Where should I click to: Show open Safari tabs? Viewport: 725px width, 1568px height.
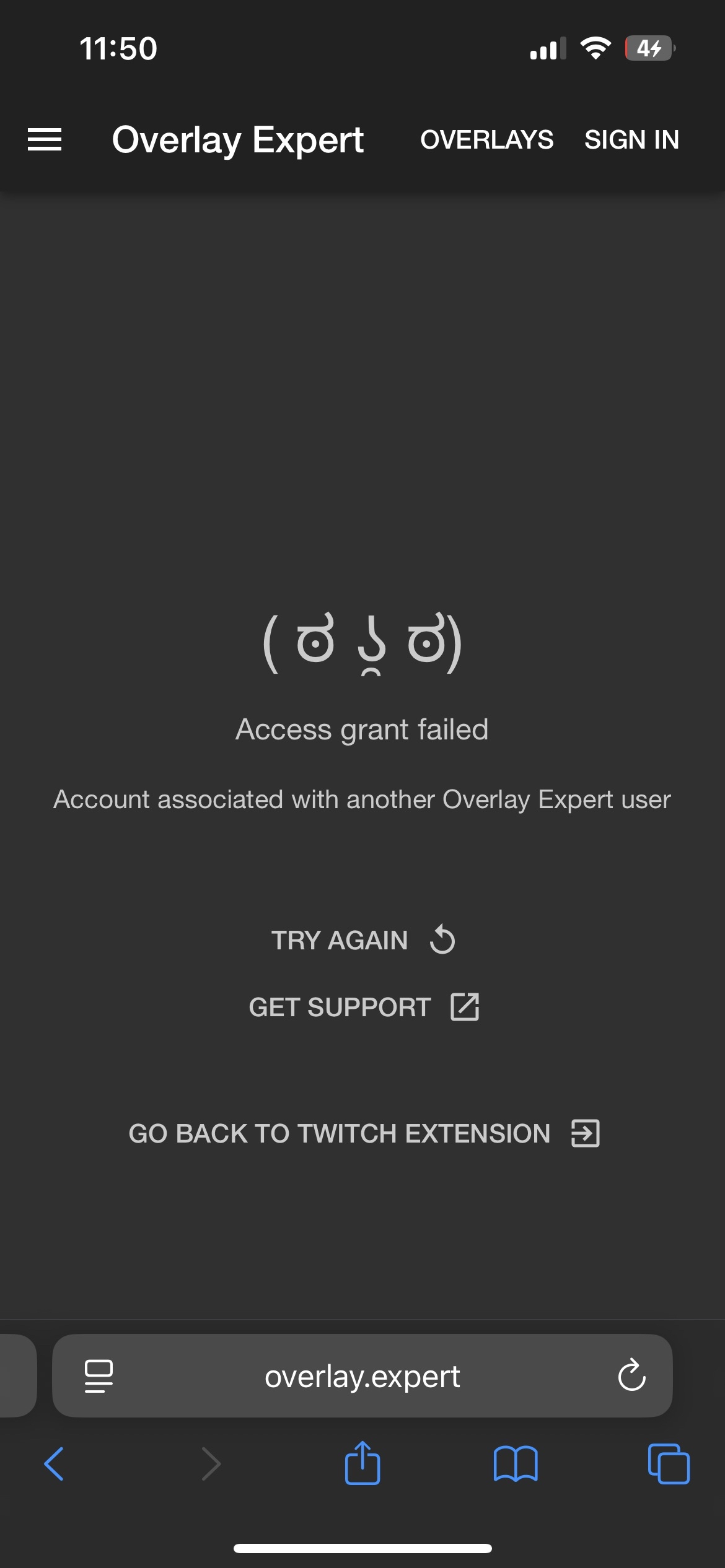coord(668,1464)
